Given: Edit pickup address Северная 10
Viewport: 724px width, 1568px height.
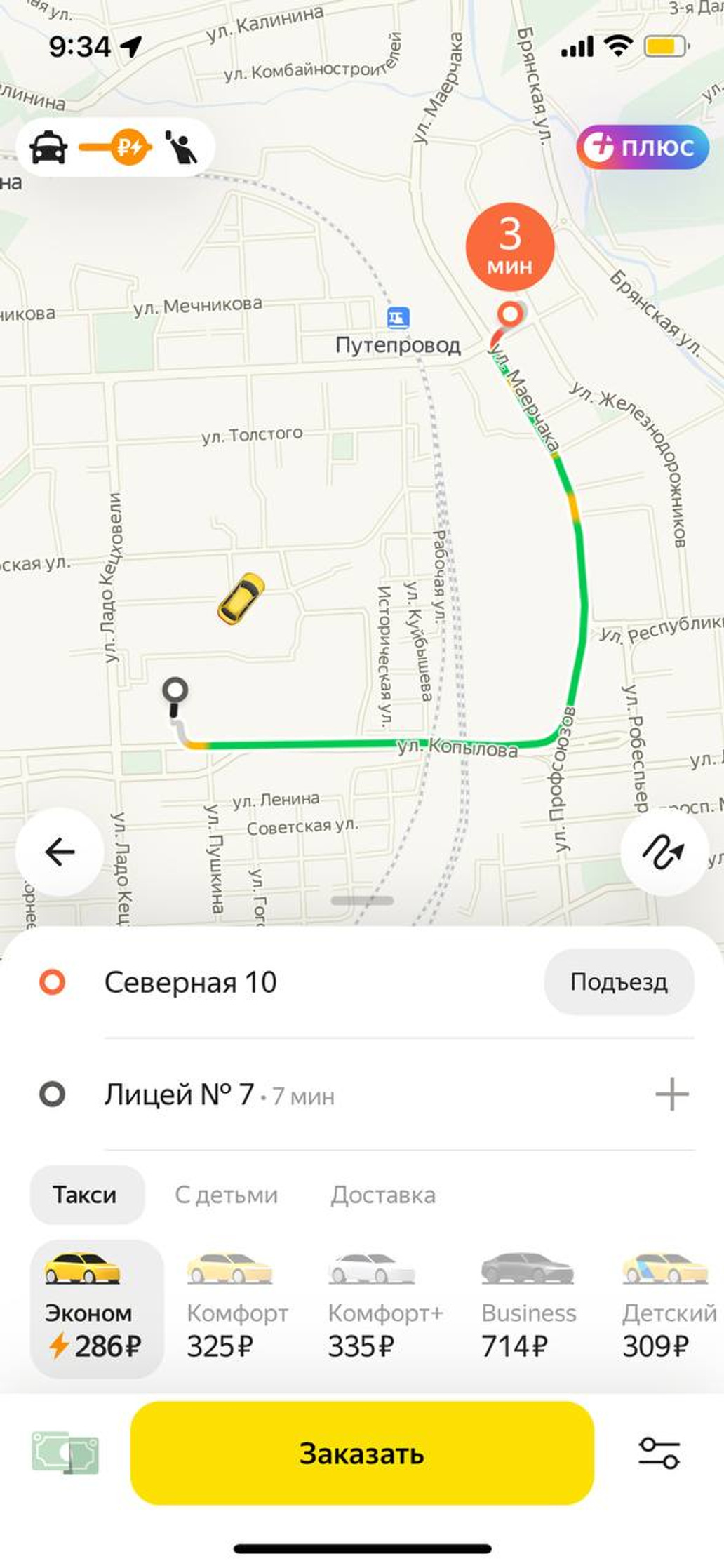Looking at the screenshot, I should pos(191,982).
